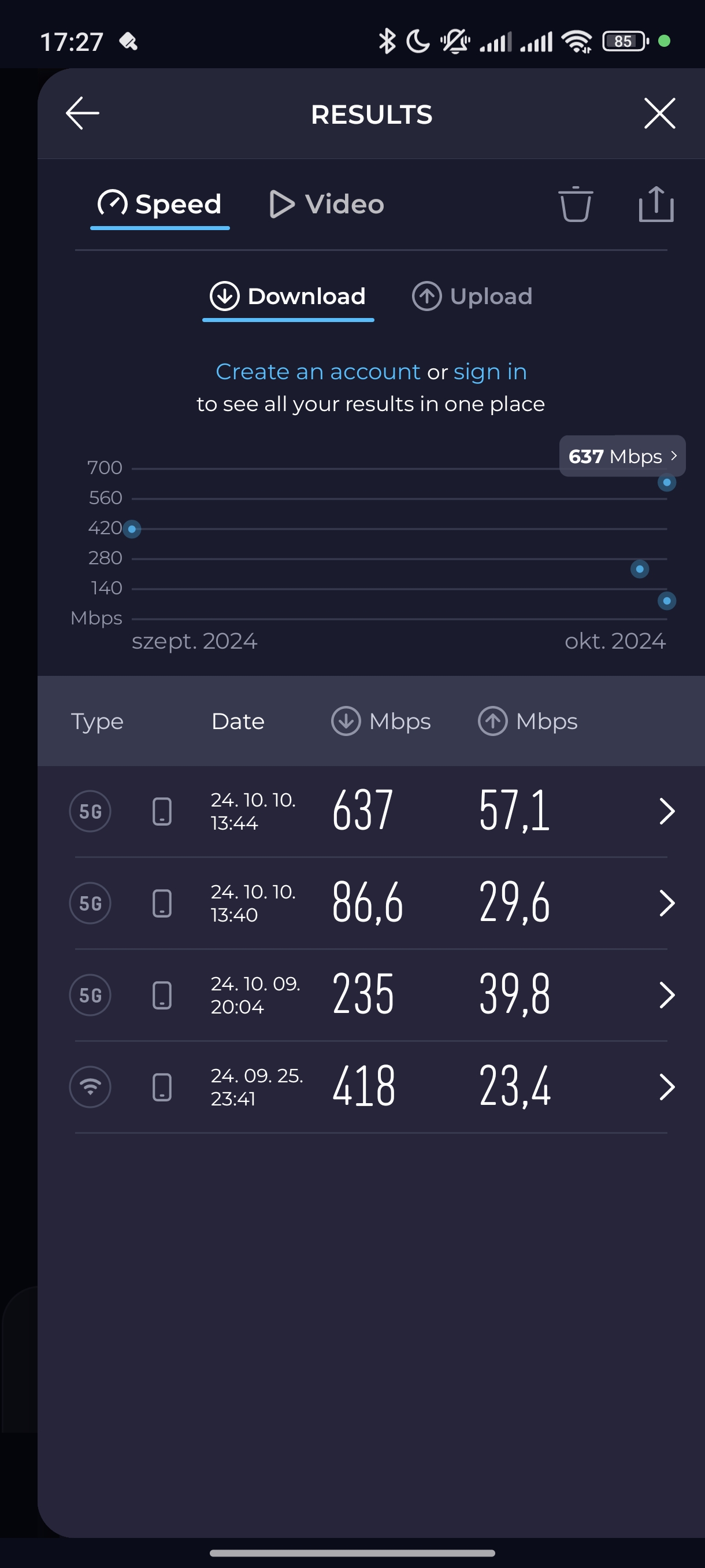
Task: Open the 86,6 Mbps result from 13:40
Action: (x=370, y=903)
